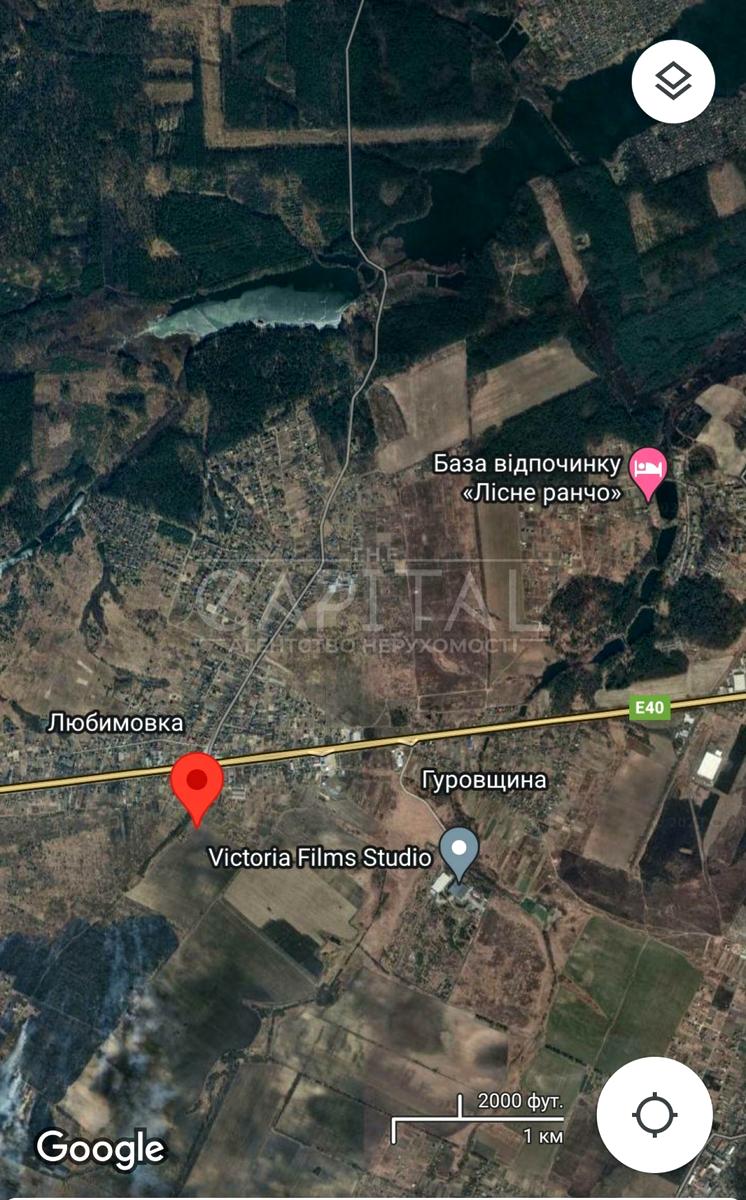Center map on my current location
Image resolution: width=746 pixels, height=1200 pixels.
tap(654, 1115)
